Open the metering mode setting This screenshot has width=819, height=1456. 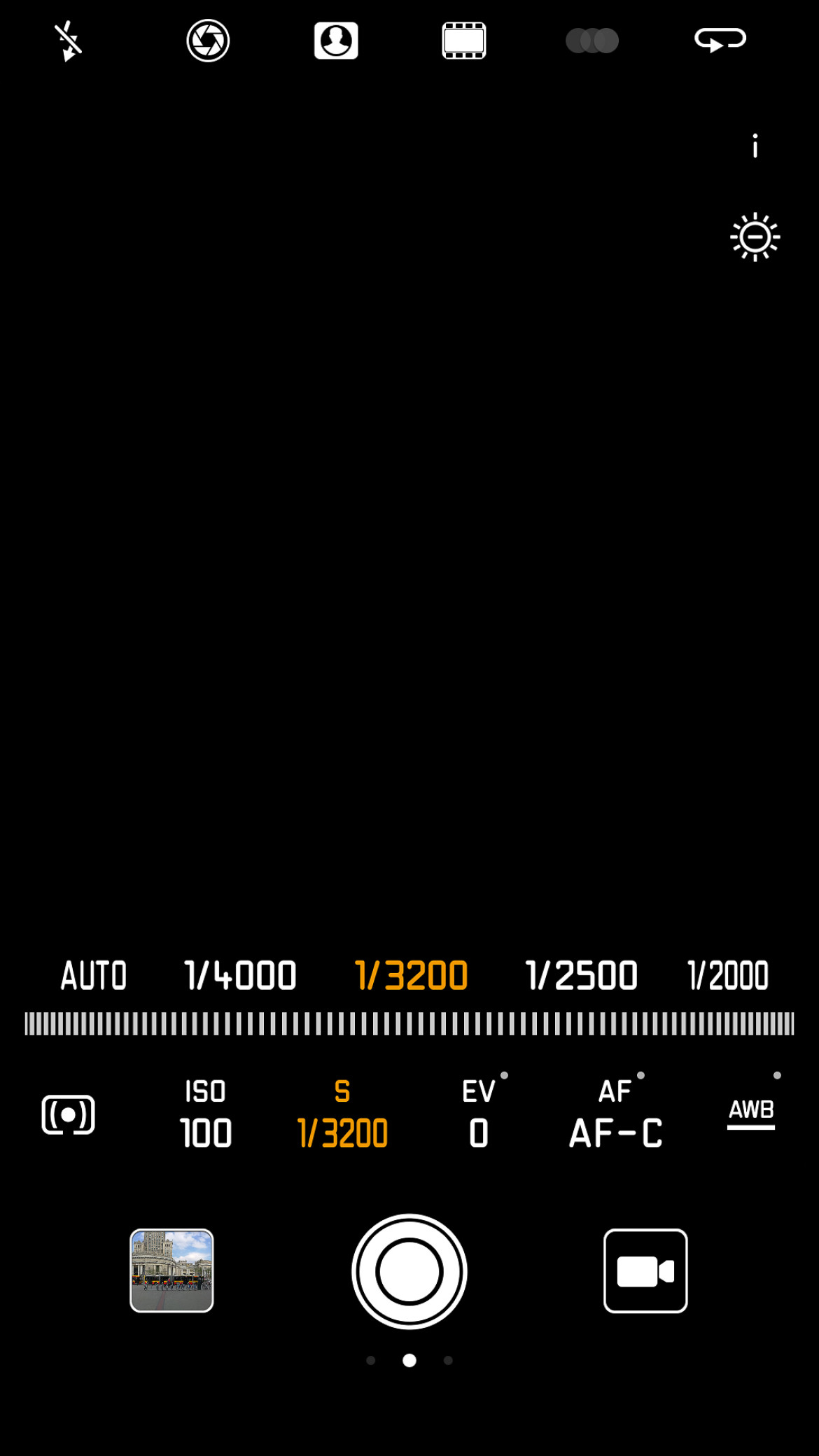coord(69,1114)
